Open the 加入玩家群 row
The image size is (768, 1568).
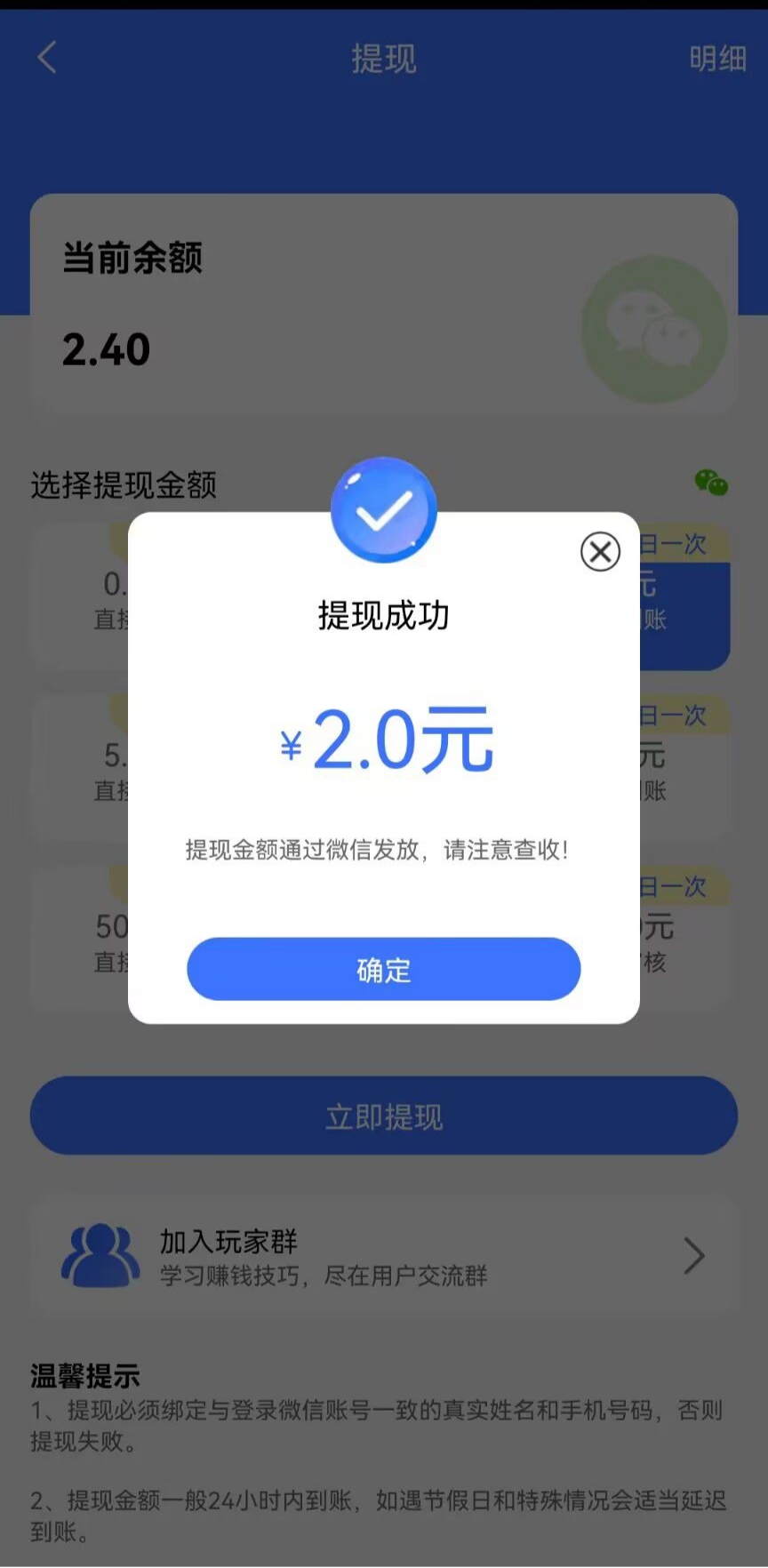coord(384,1256)
